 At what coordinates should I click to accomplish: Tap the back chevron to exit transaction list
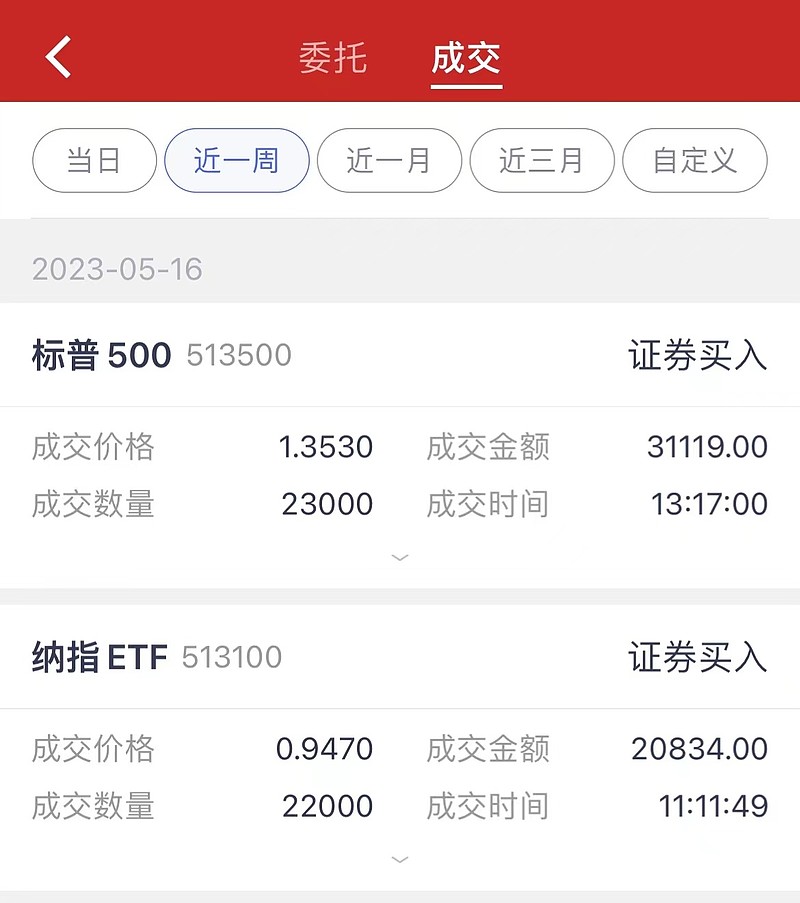[x=57, y=56]
